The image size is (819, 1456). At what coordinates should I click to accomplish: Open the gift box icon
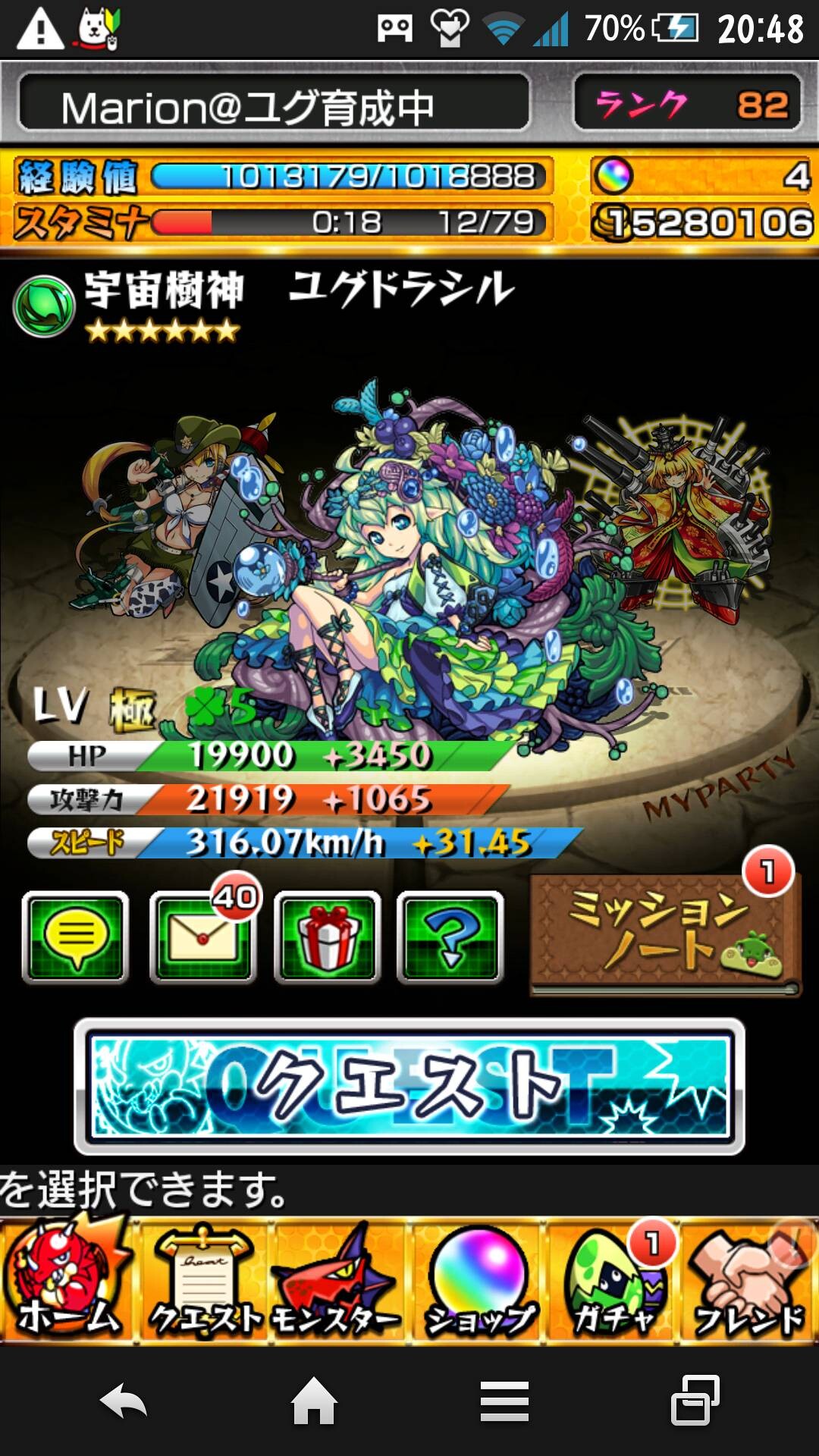tap(327, 937)
